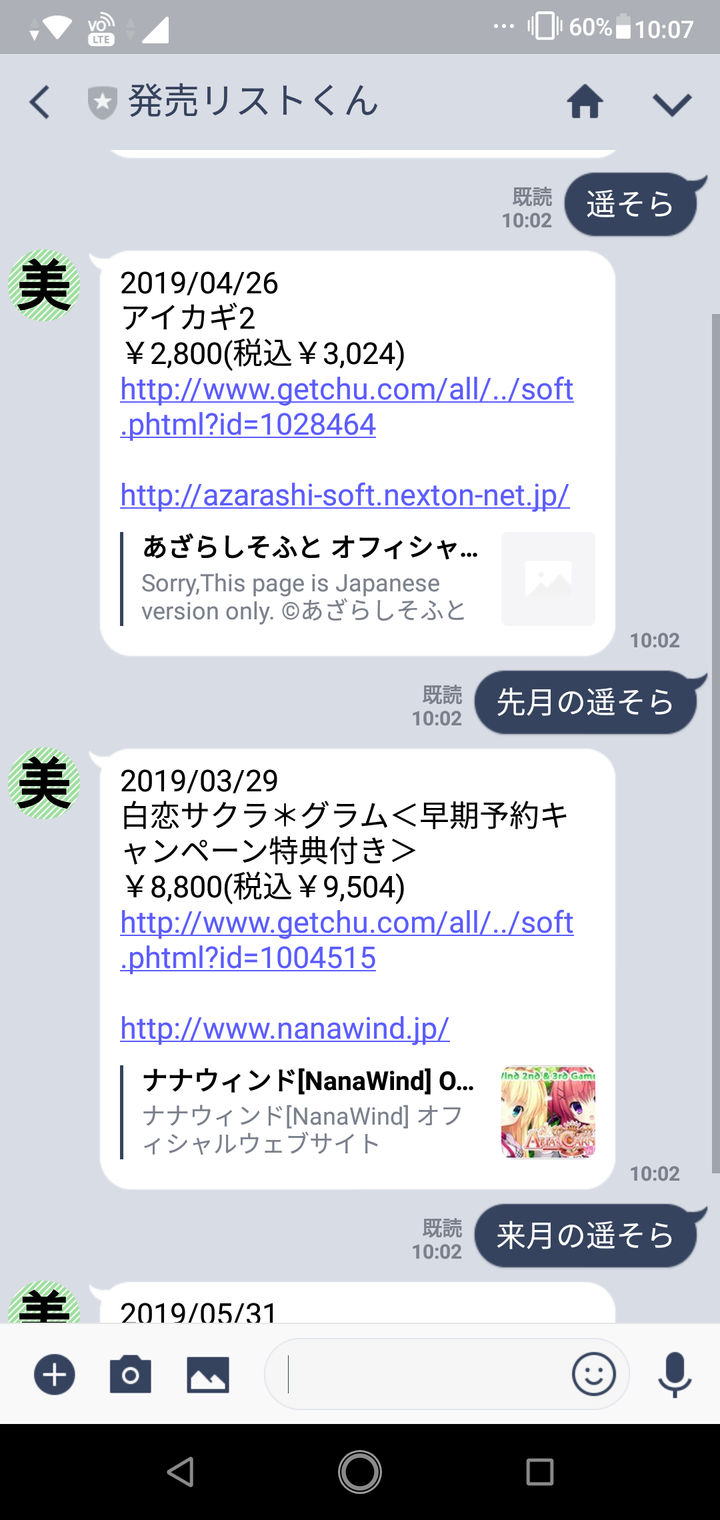Open the あざらしそふと link preview card
This screenshot has width=720, height=1520.
tap(357, 579)
